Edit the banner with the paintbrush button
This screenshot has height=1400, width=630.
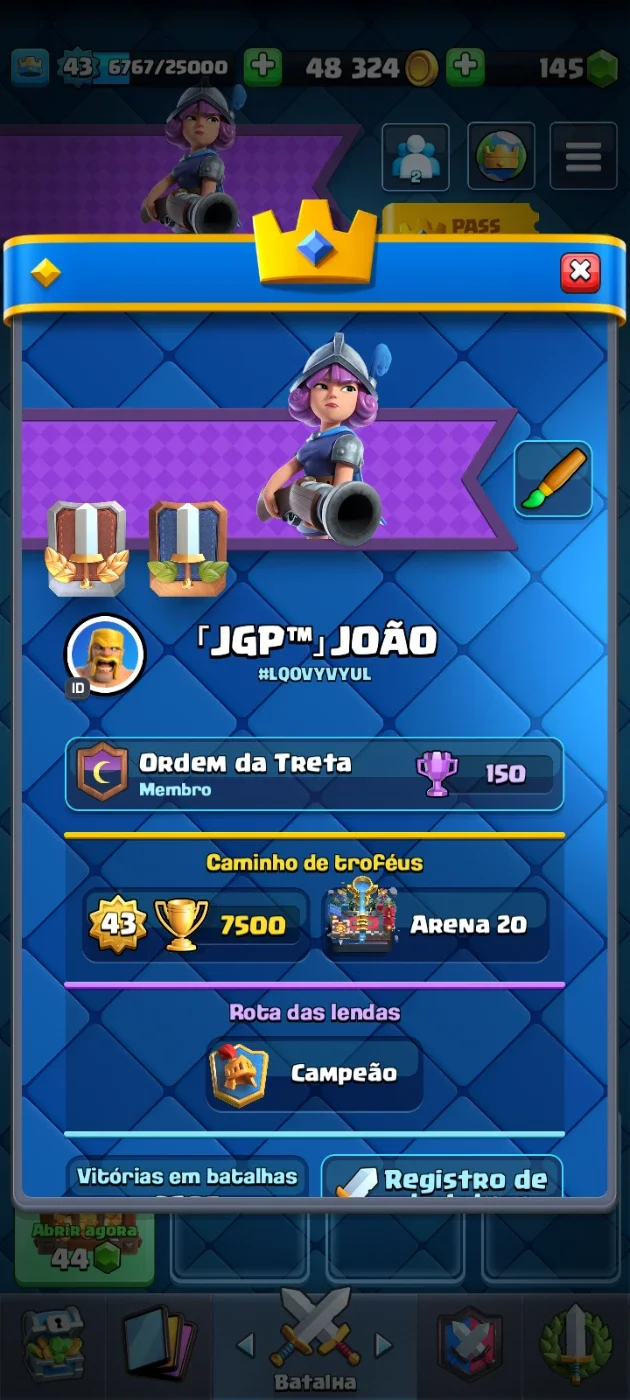[x=553, y=479]
